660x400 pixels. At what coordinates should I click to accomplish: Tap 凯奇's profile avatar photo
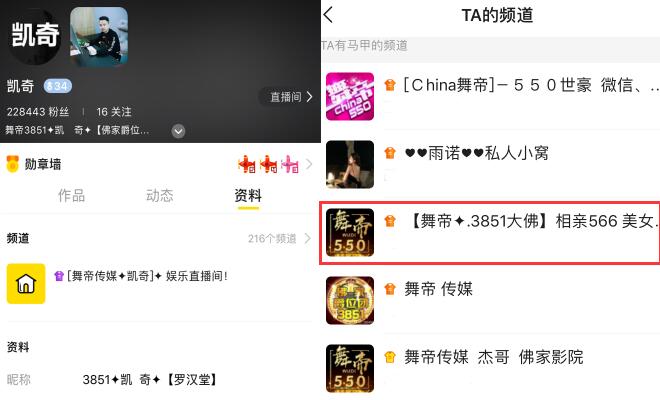pyautogui.click(x=98, y=37)
